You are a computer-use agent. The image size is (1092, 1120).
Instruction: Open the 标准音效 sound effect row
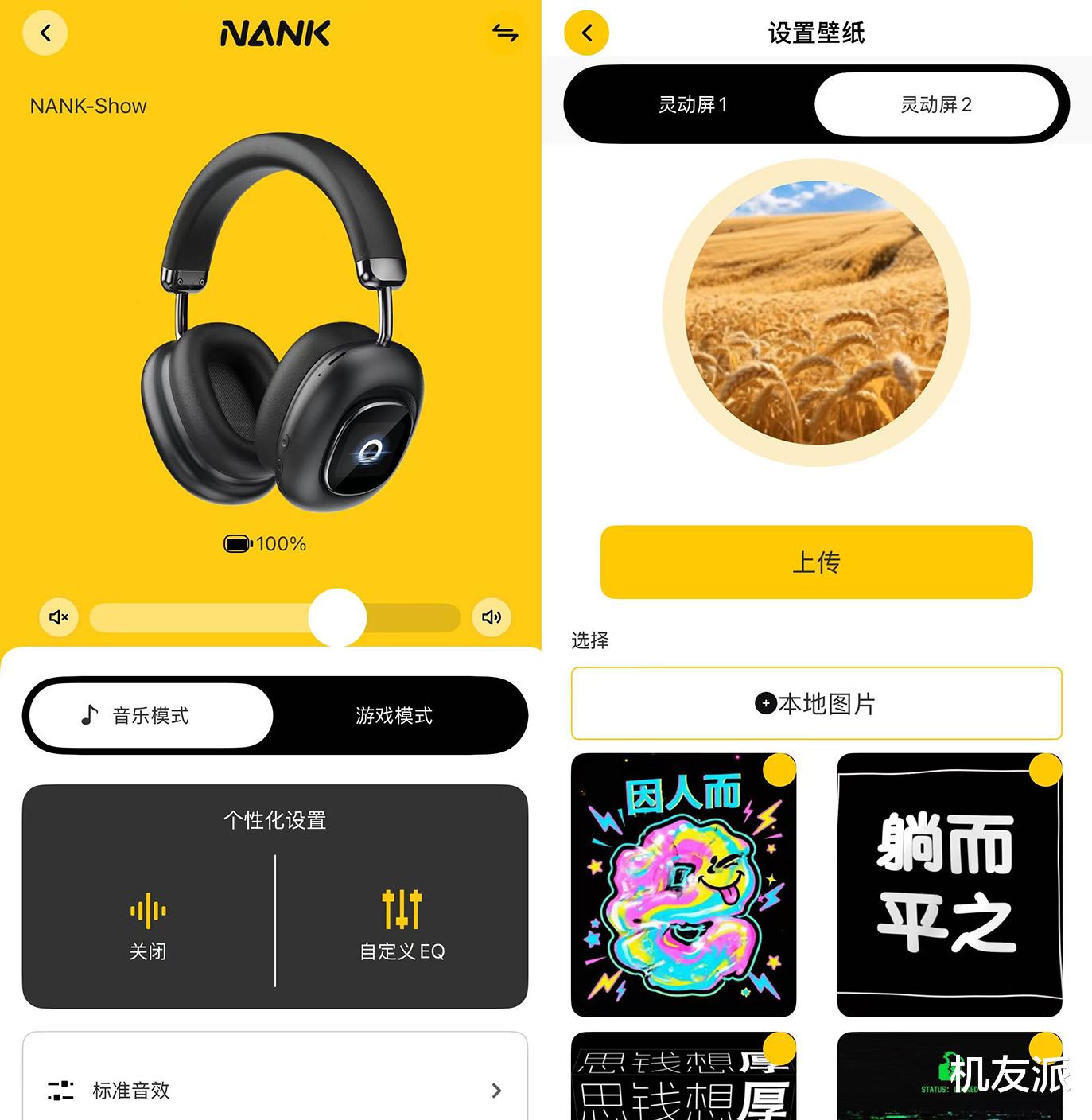click(x=275, y=1090)
